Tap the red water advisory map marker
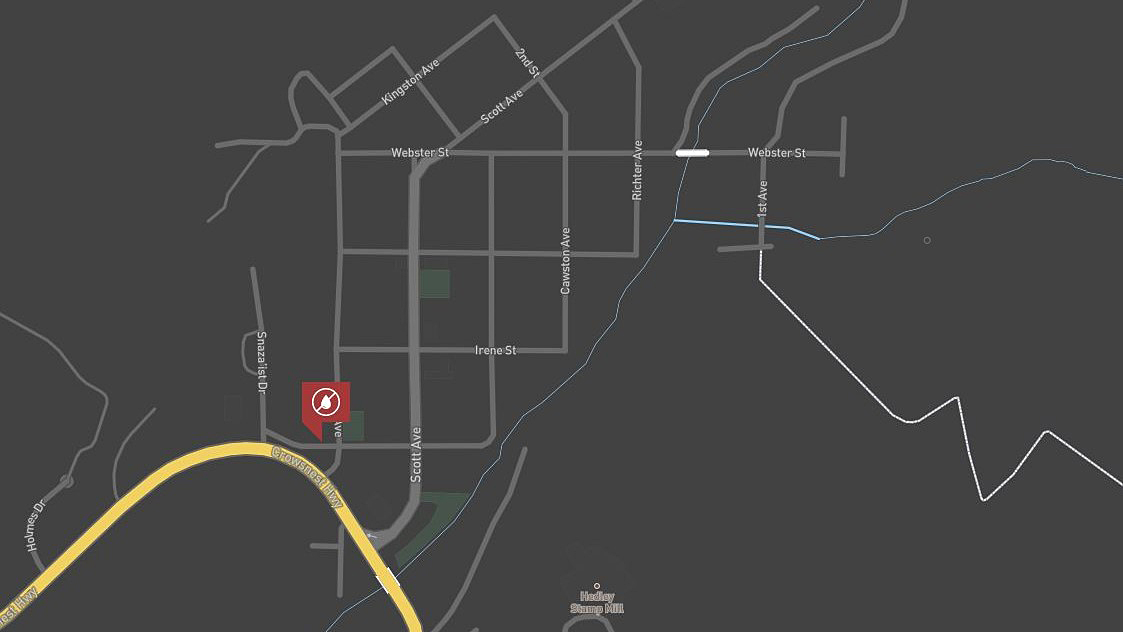Screen dimensions: 1123x632 click(x=325, y=404)
